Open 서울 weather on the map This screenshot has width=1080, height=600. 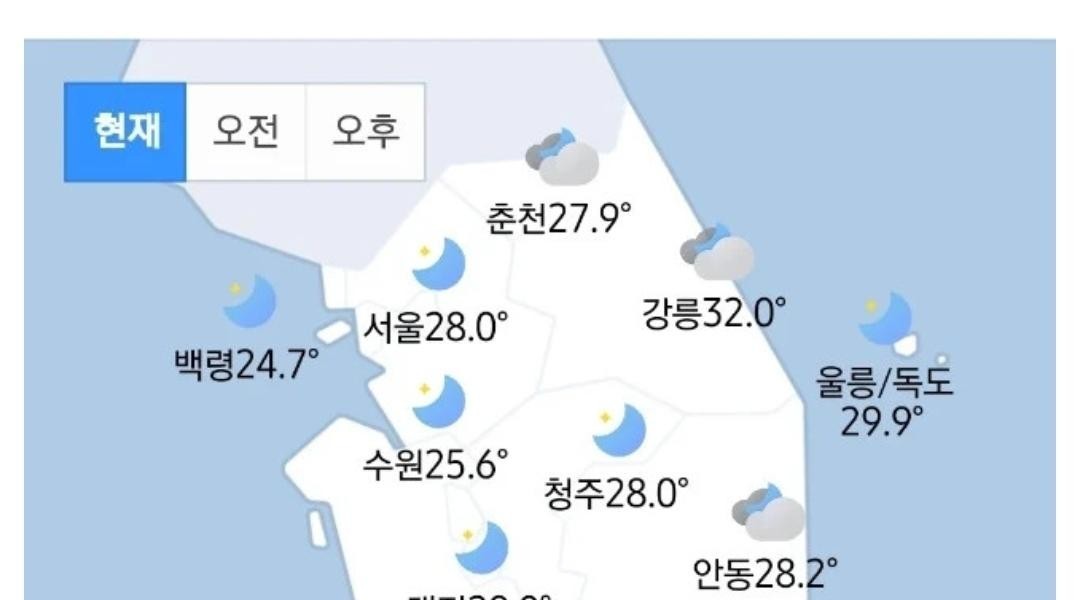[437, 326]
